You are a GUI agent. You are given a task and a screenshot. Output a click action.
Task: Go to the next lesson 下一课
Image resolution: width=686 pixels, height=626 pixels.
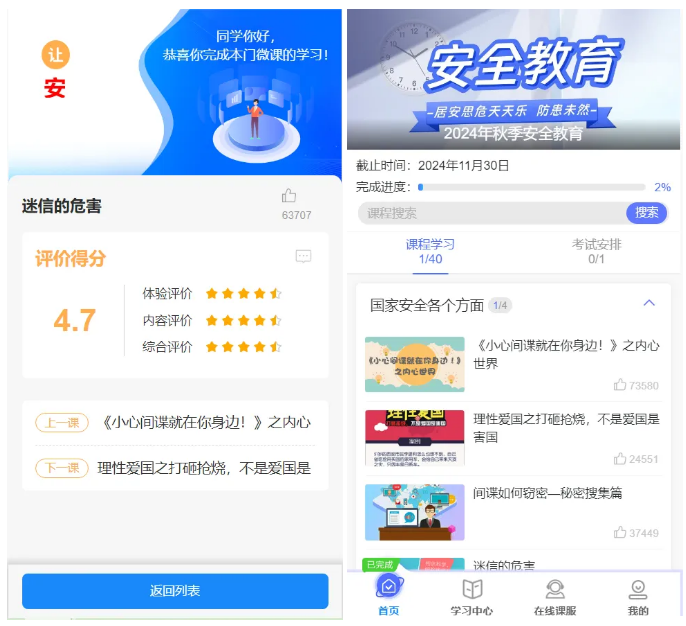[x=62, y=467]
